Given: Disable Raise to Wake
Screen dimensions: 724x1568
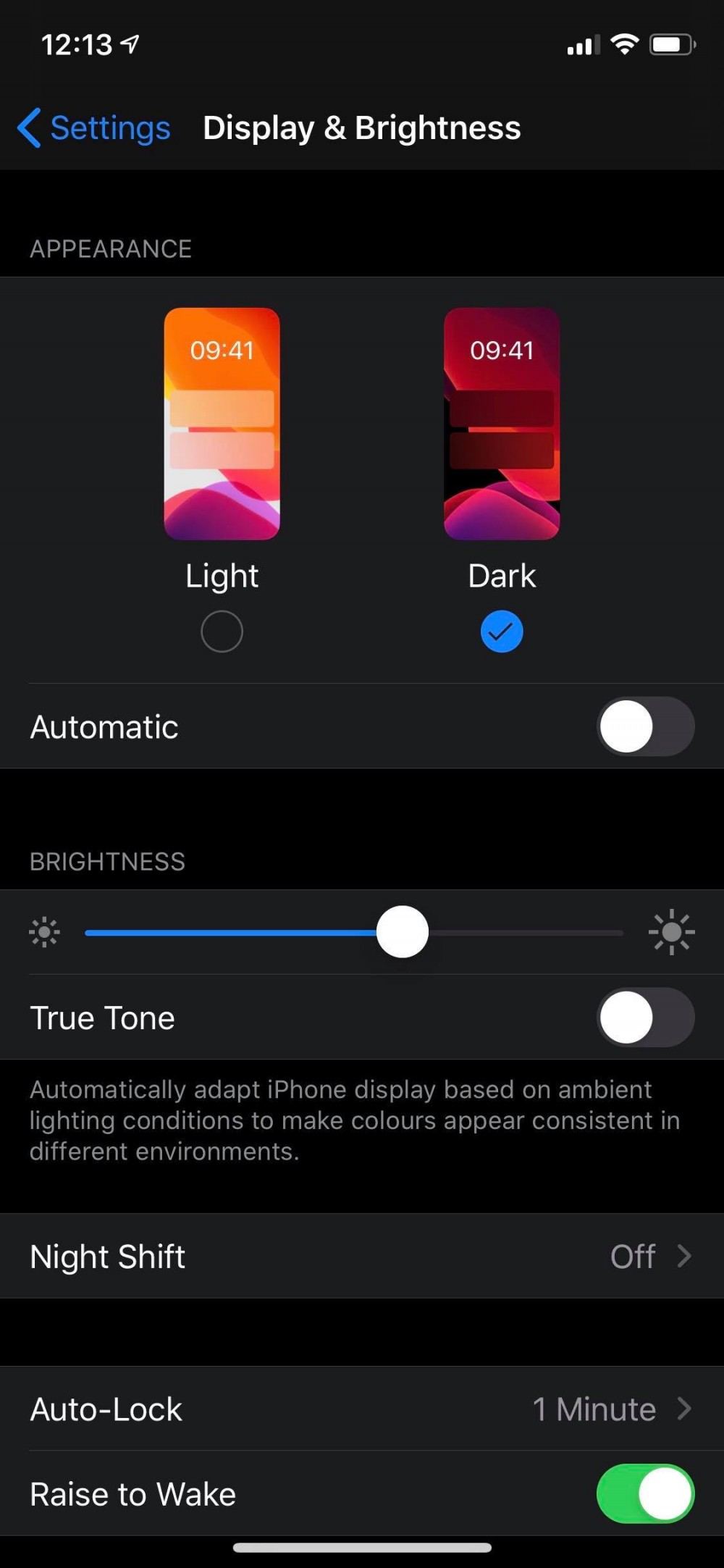Looking at the screenshot, I should tap(644, 1494).
